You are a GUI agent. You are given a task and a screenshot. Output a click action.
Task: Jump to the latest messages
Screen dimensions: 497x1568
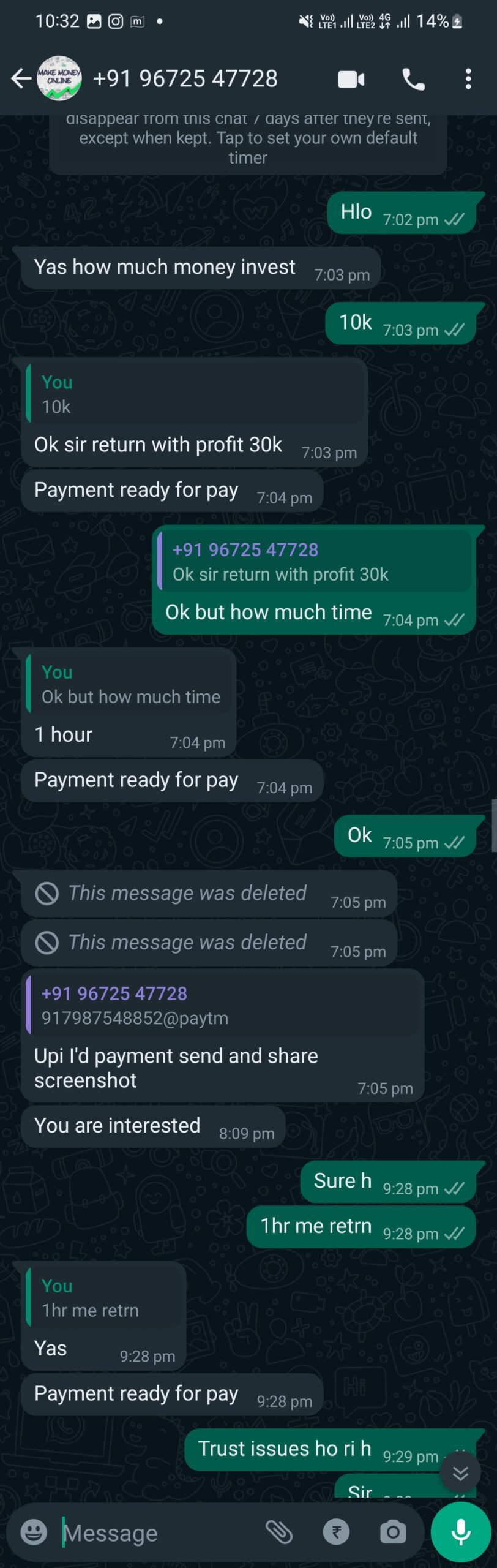coord(460,1473)
